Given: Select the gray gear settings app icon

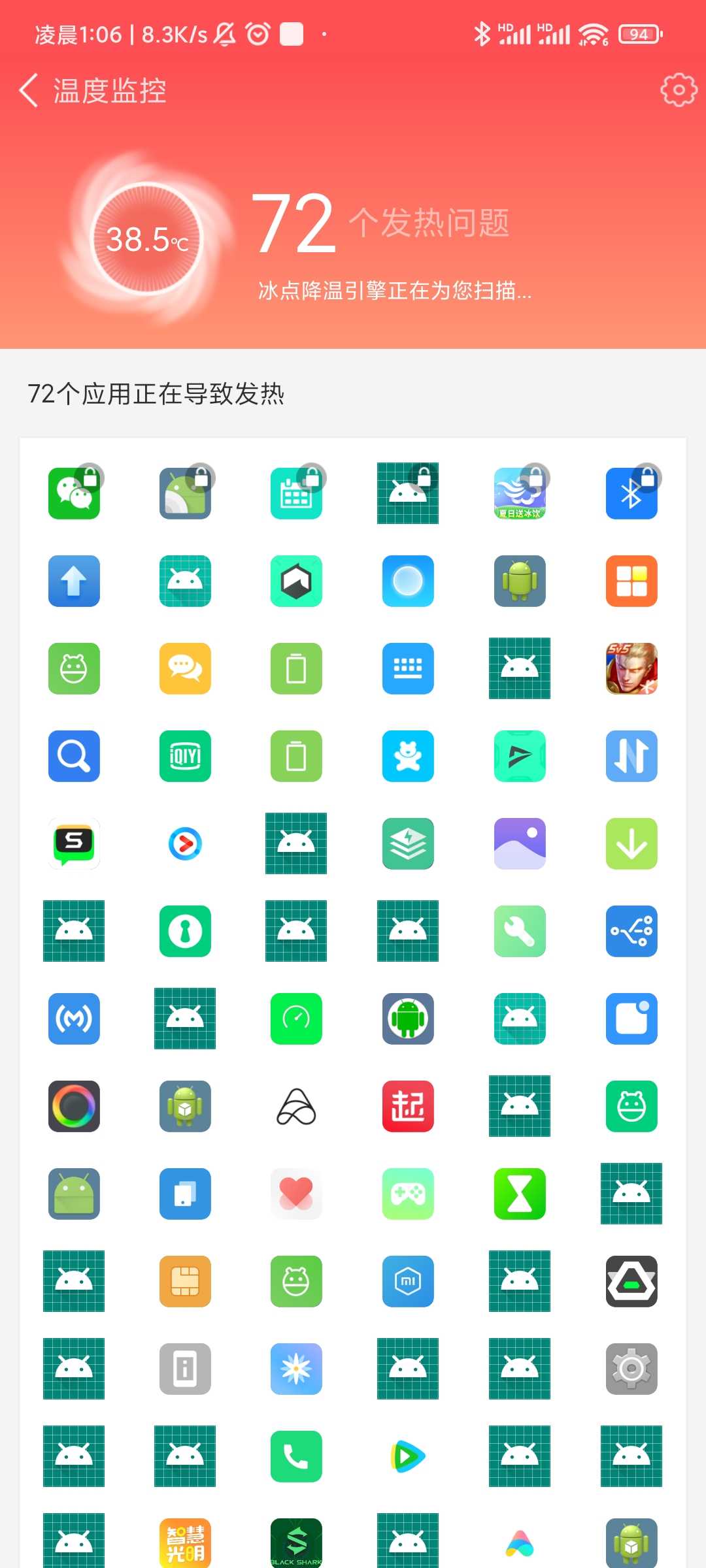Looking at the screenshot, I should pos(631,1369).
